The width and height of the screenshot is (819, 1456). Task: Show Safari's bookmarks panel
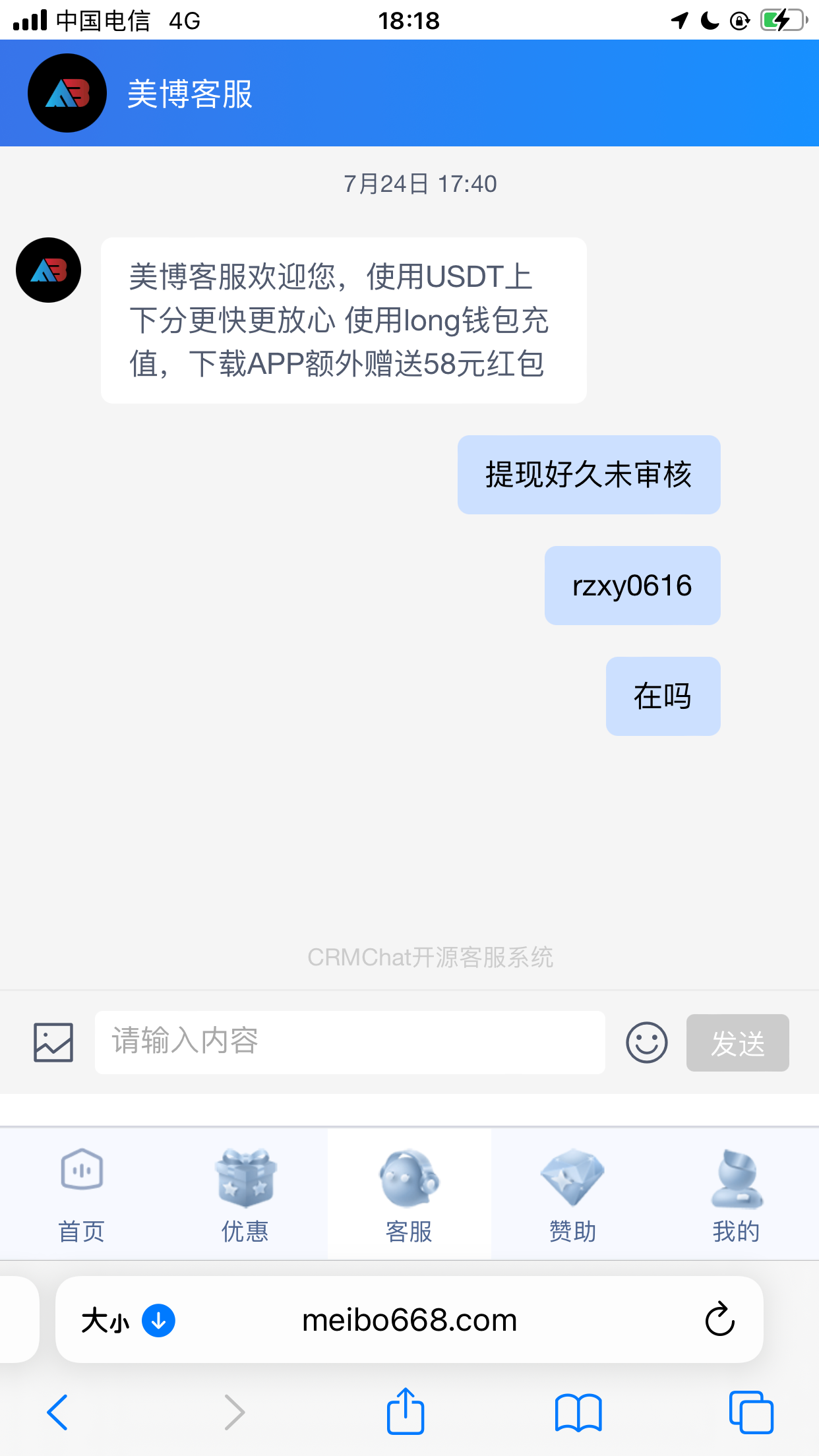578,1411
